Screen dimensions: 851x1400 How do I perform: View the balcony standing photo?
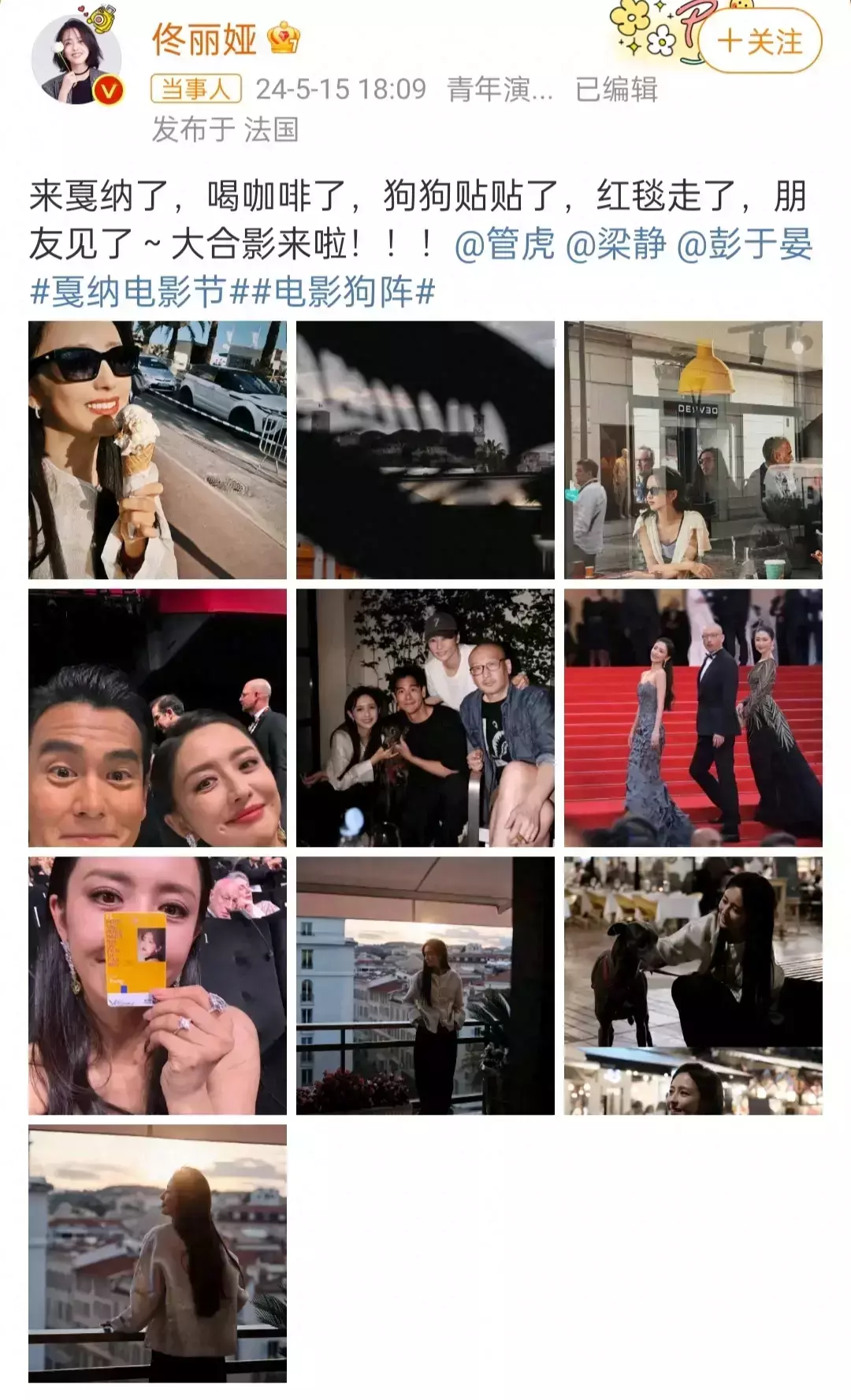coord(425,986)
